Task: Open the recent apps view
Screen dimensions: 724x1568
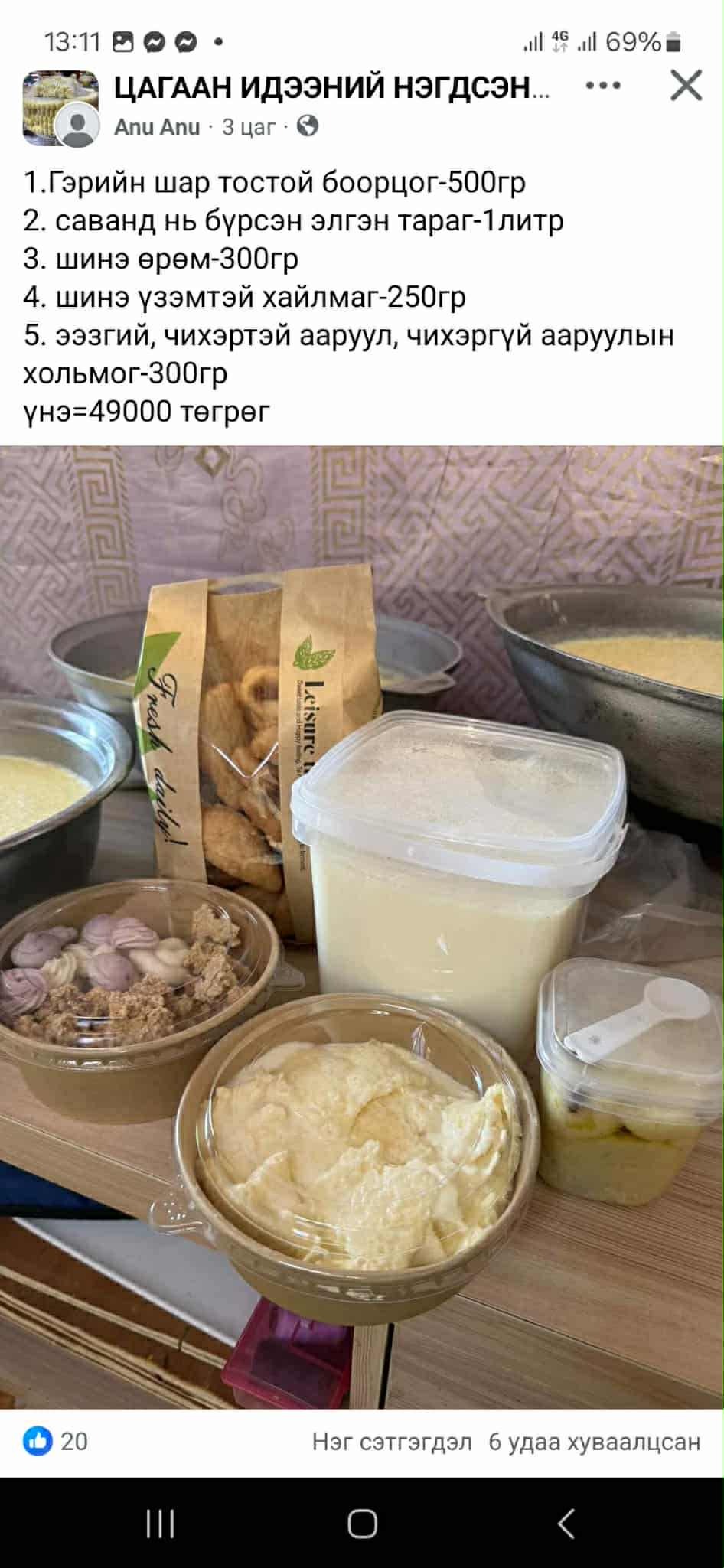Action: pos(160,1524)
